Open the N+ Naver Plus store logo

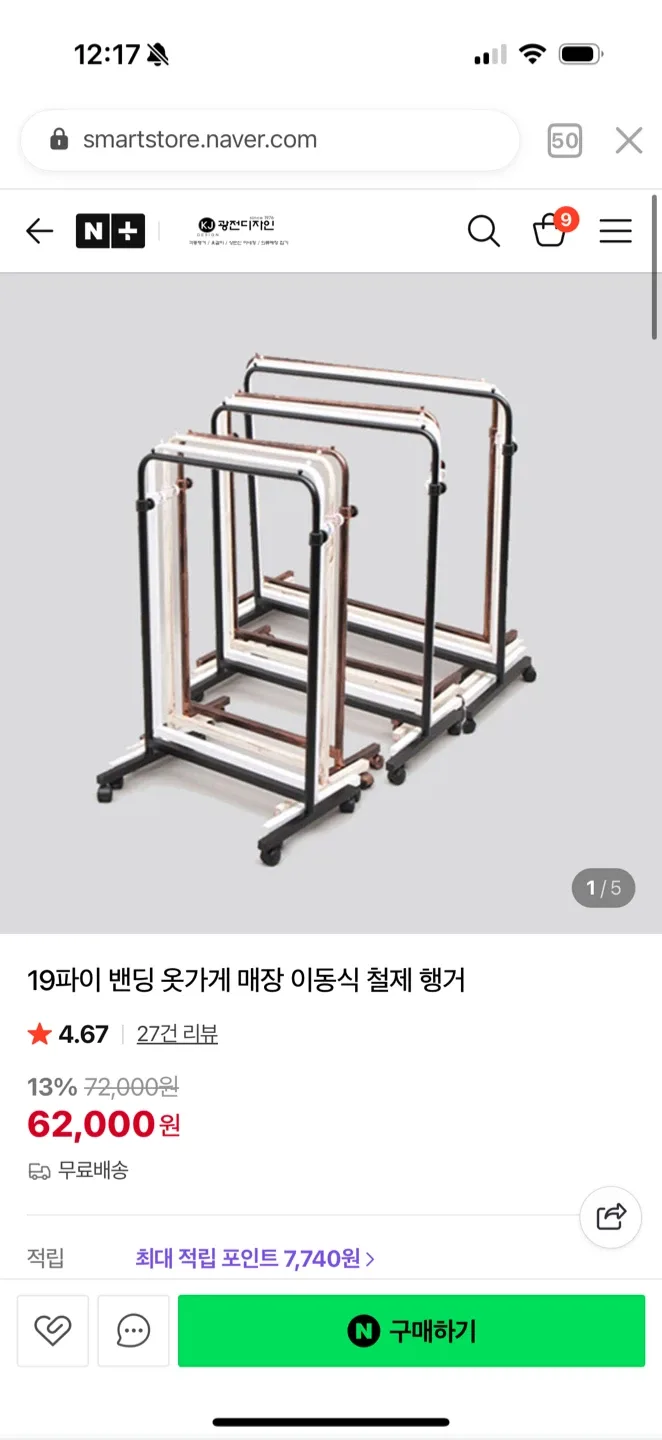[x=110, y=232]
